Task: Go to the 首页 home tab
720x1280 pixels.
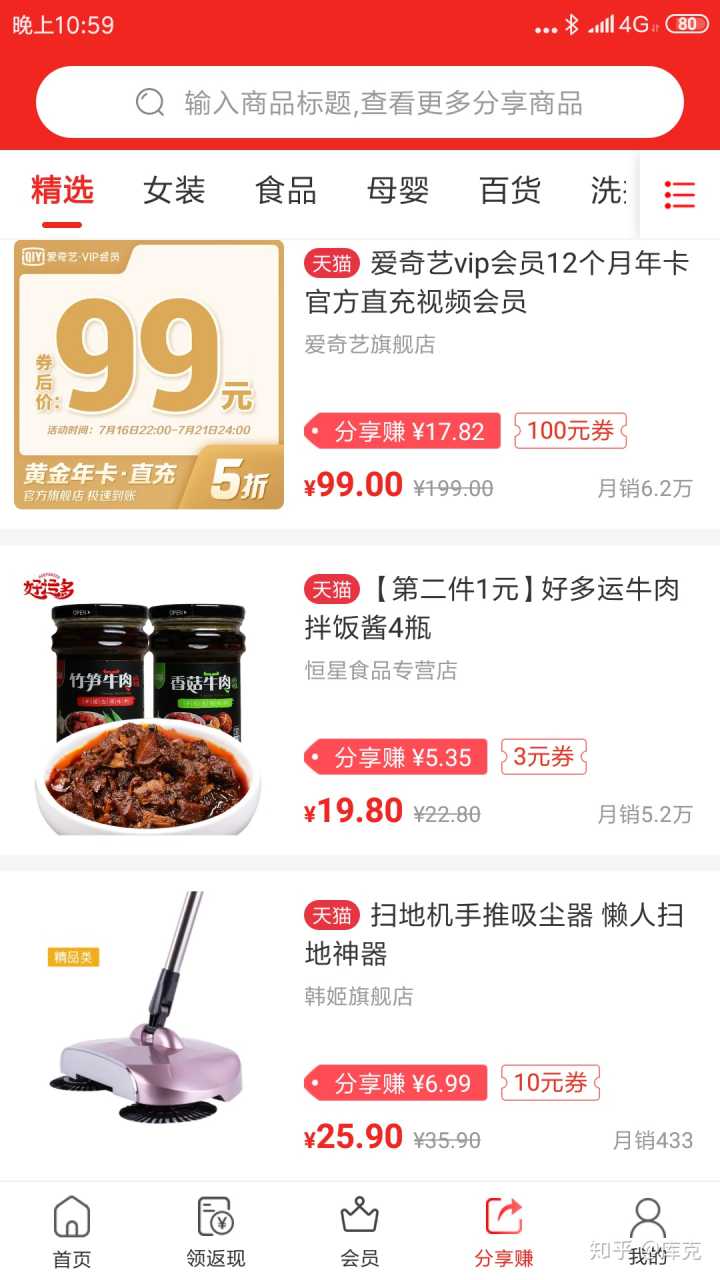Action: click(72, 1232)
